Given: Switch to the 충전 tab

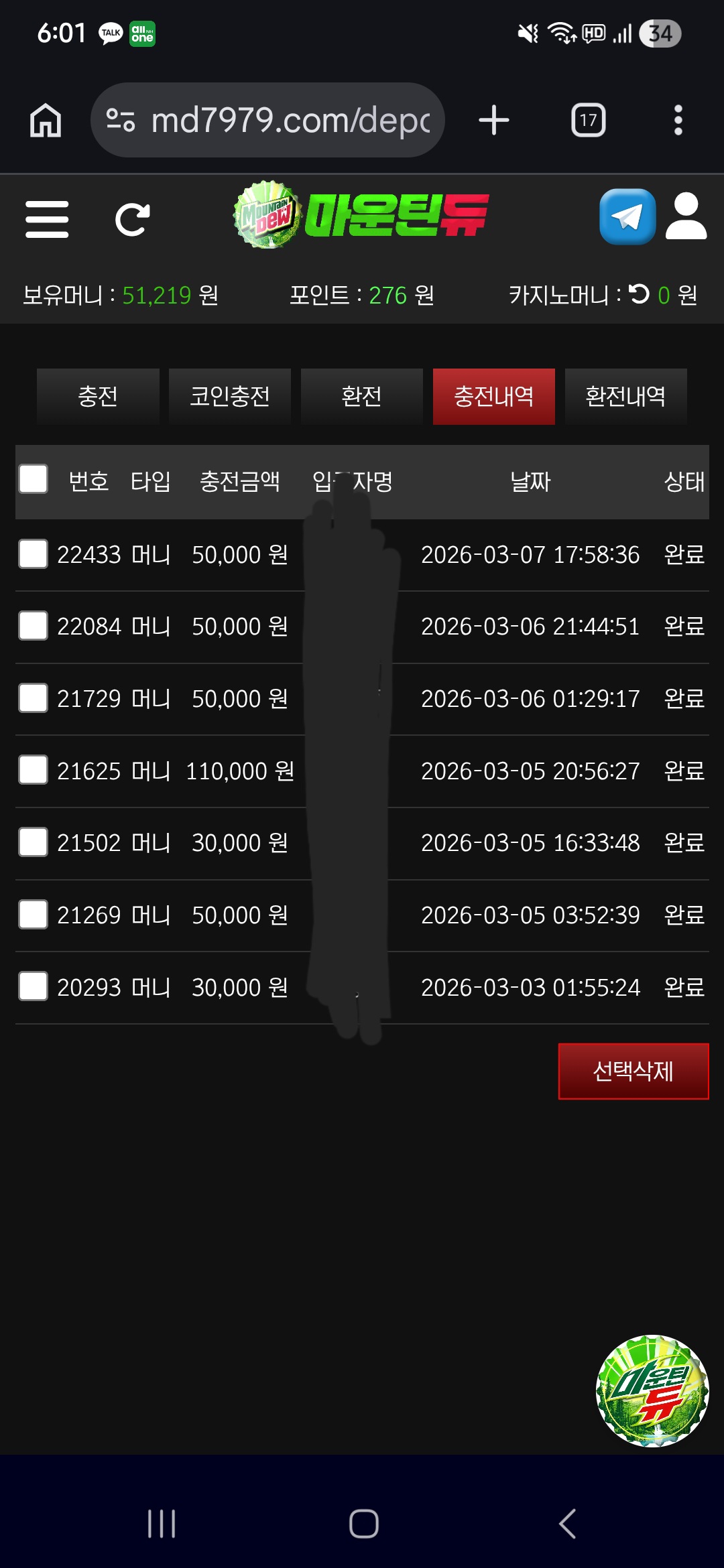Looking at the screenshot, I should pos(98,397).
